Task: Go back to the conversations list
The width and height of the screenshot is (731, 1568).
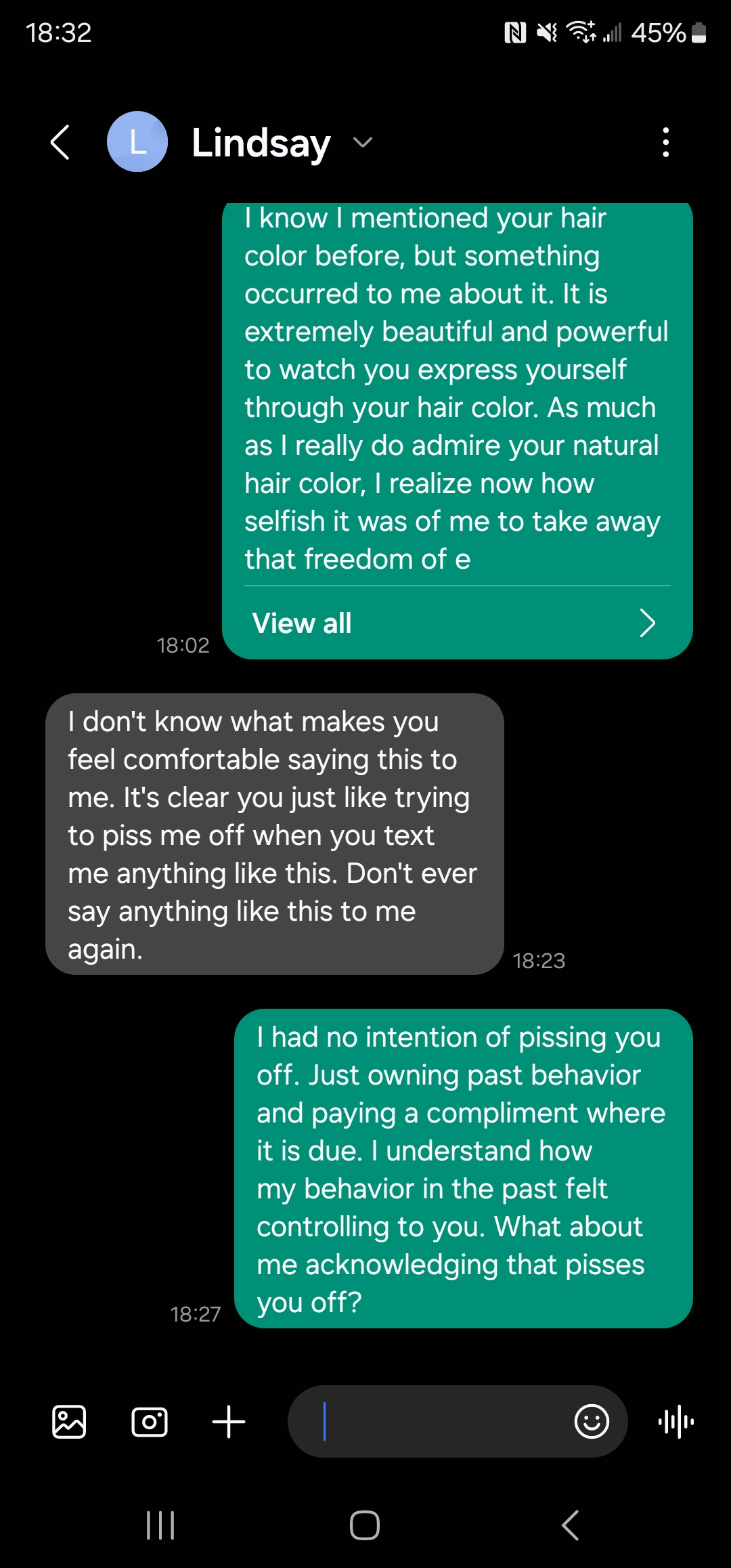Action: (60, 142)
